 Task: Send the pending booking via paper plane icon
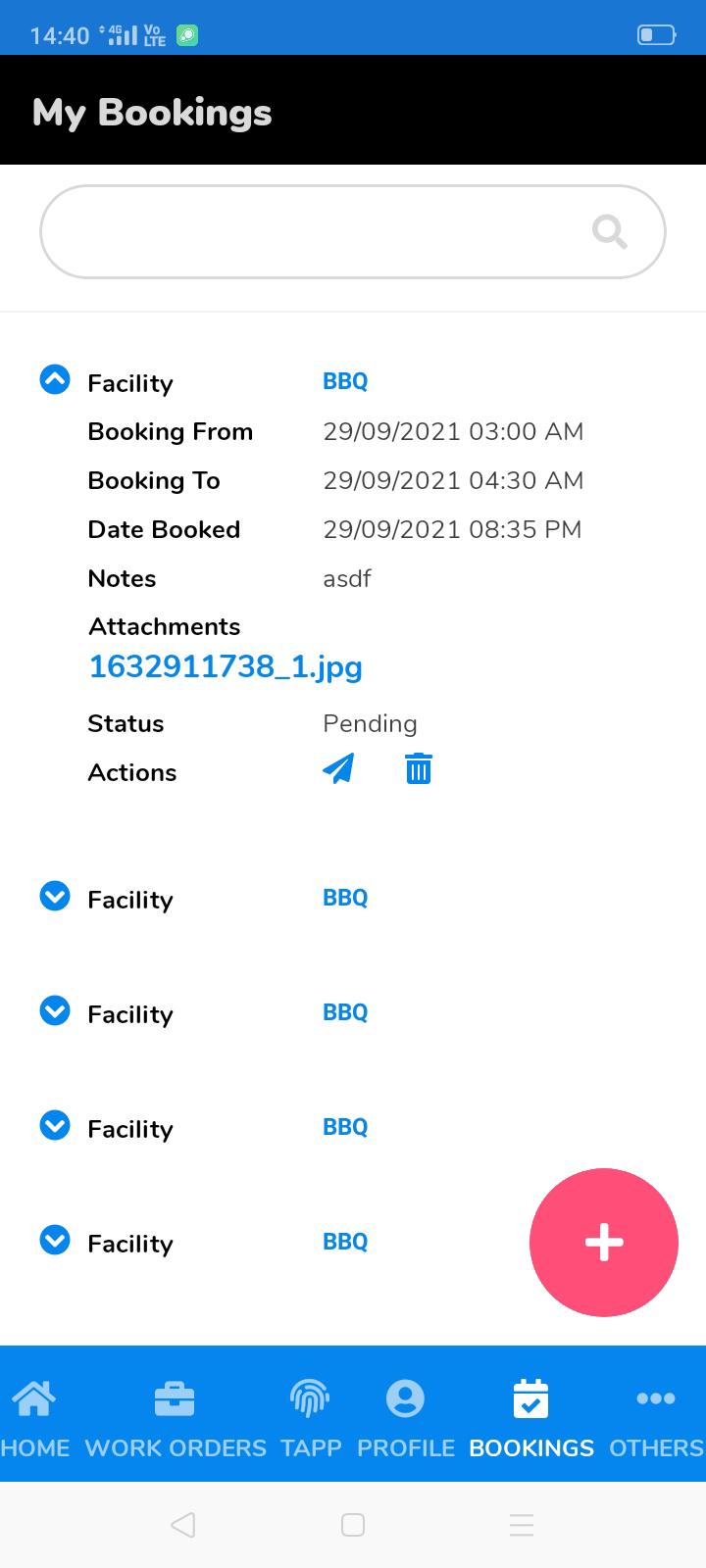pos(338,769)
